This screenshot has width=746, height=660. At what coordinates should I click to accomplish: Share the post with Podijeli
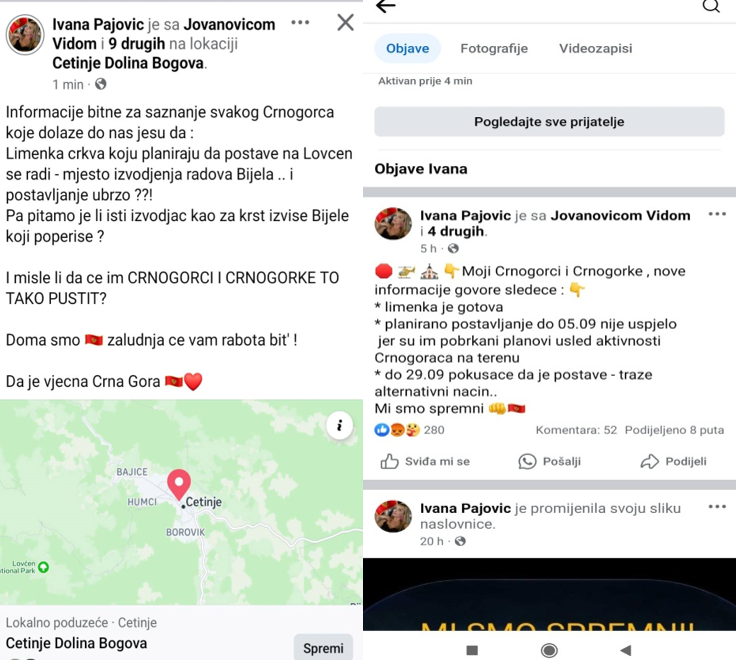[x=674, y=461]
